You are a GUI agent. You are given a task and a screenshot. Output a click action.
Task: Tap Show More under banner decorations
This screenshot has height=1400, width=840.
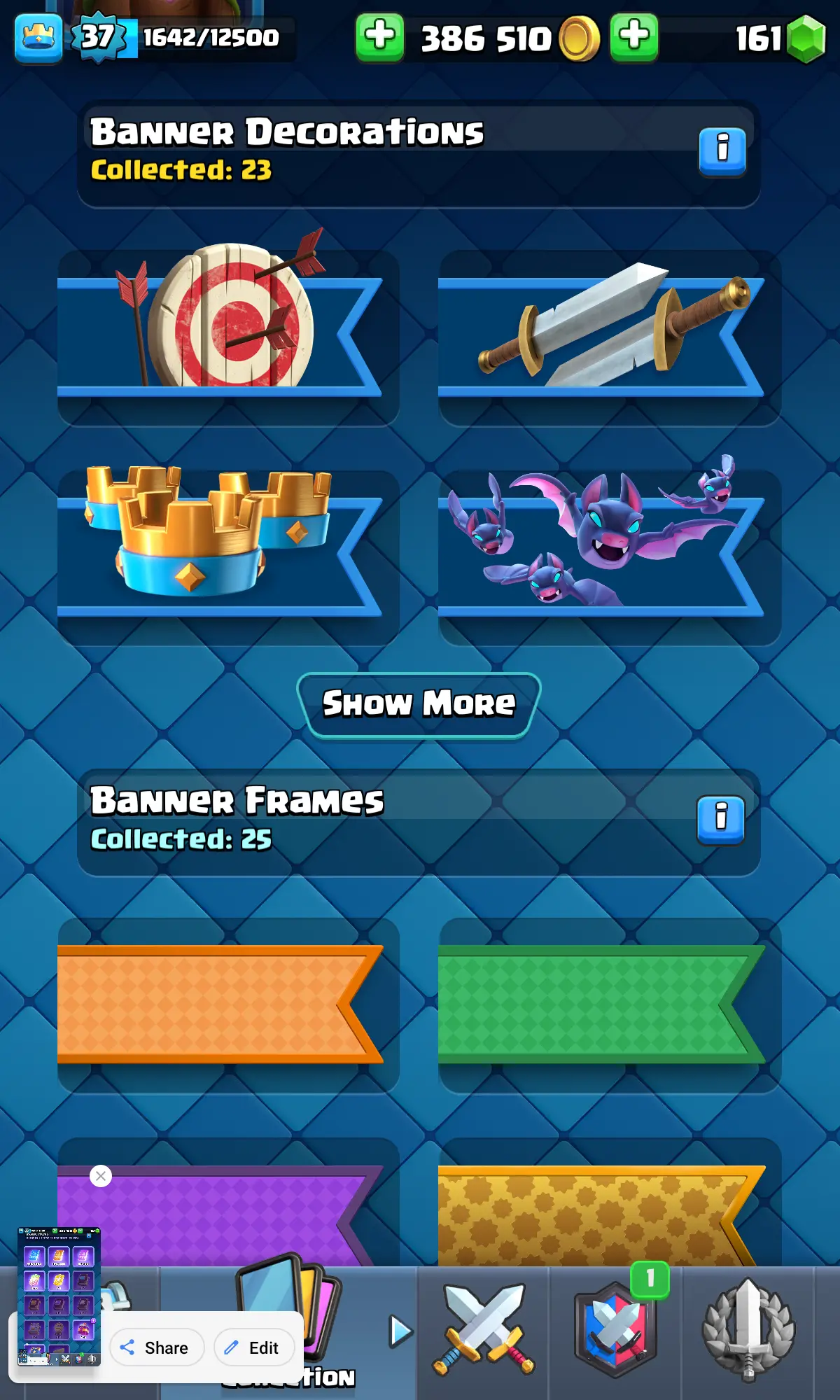tap(419, 704)
